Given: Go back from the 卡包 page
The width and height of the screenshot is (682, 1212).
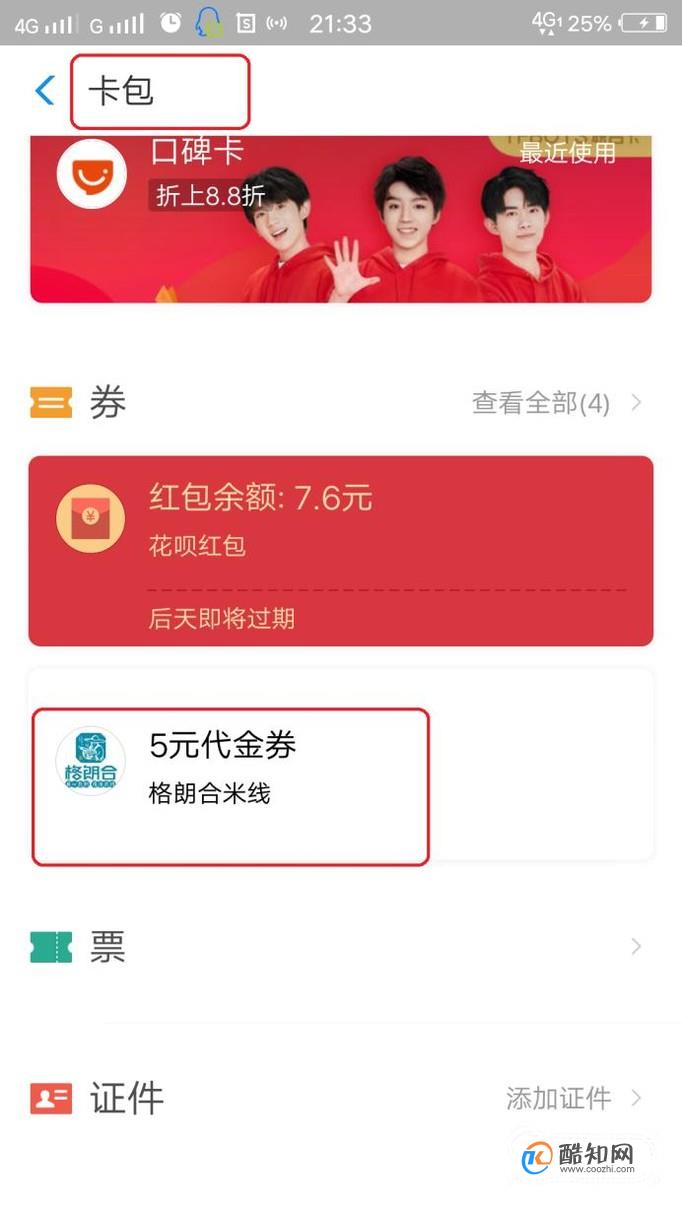Looking at the screenshot, I should click(44, 91).
